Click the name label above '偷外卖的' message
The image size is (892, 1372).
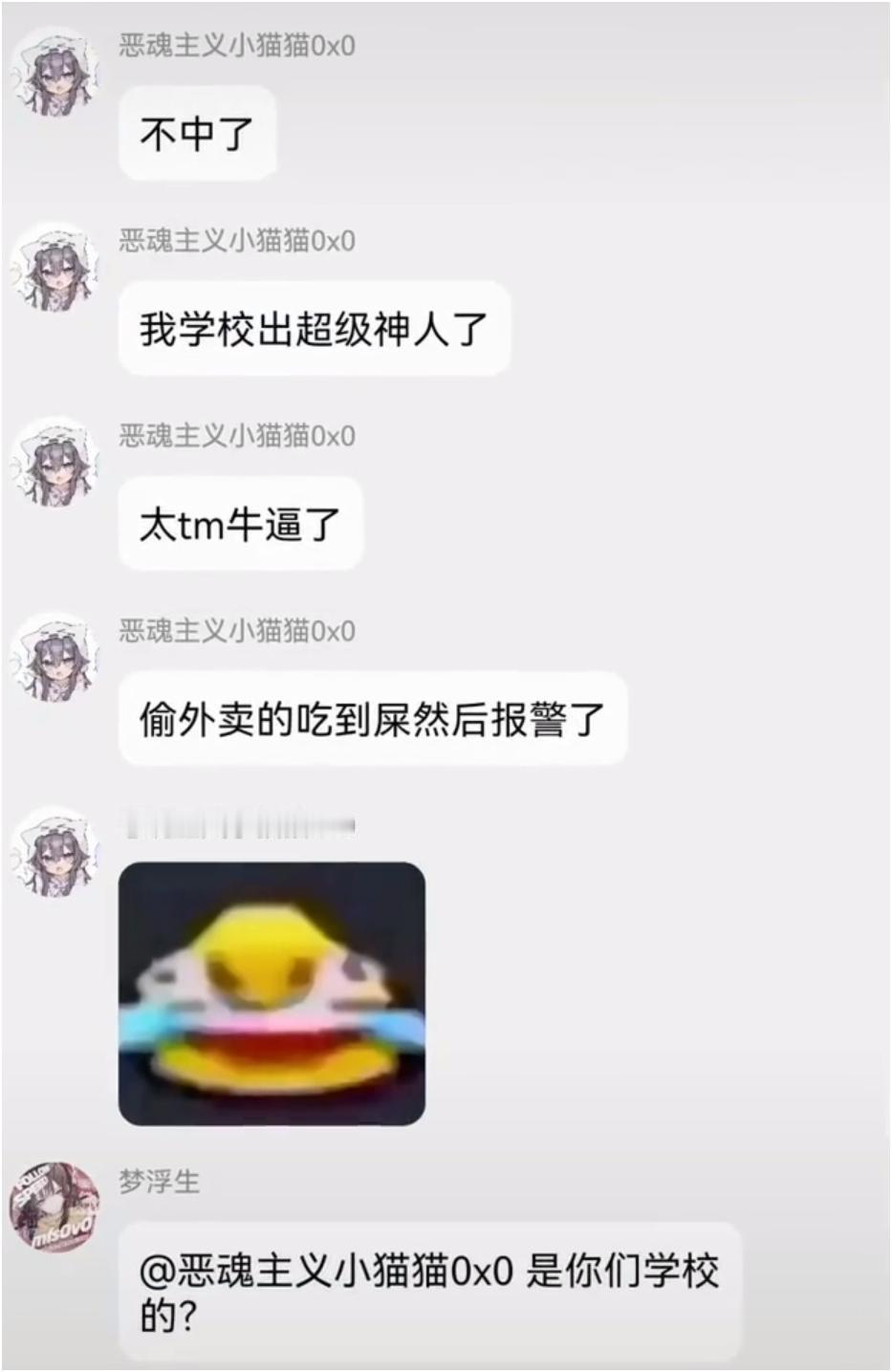[237, 629]
